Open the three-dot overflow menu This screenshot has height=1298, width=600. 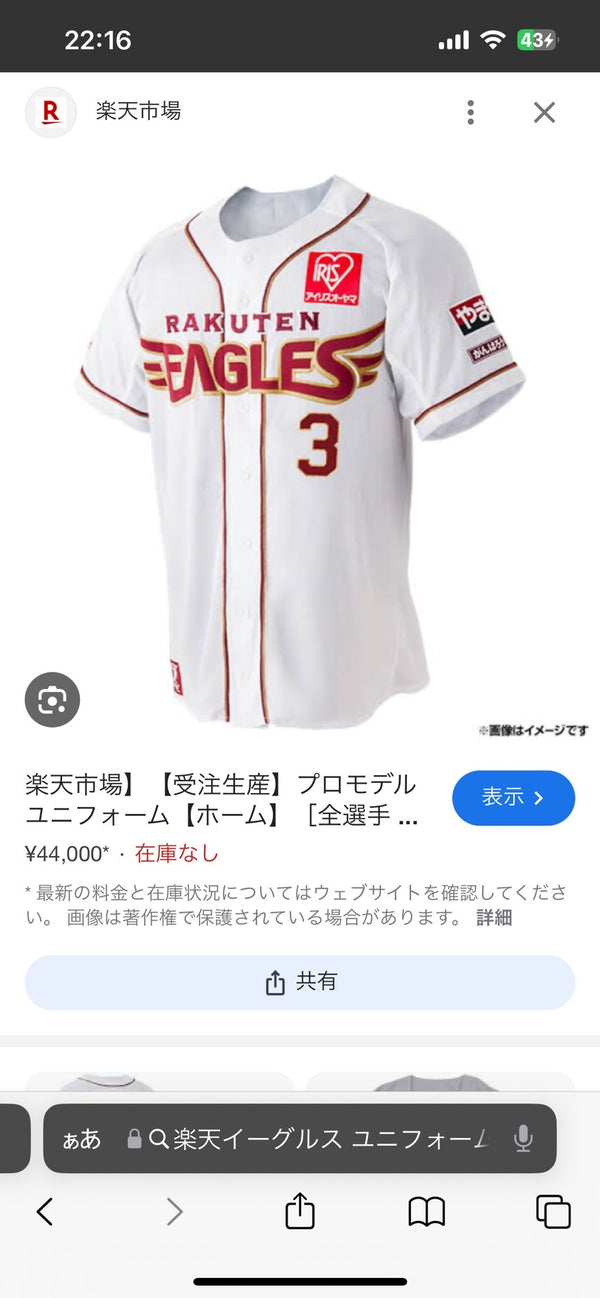(470, 112)
